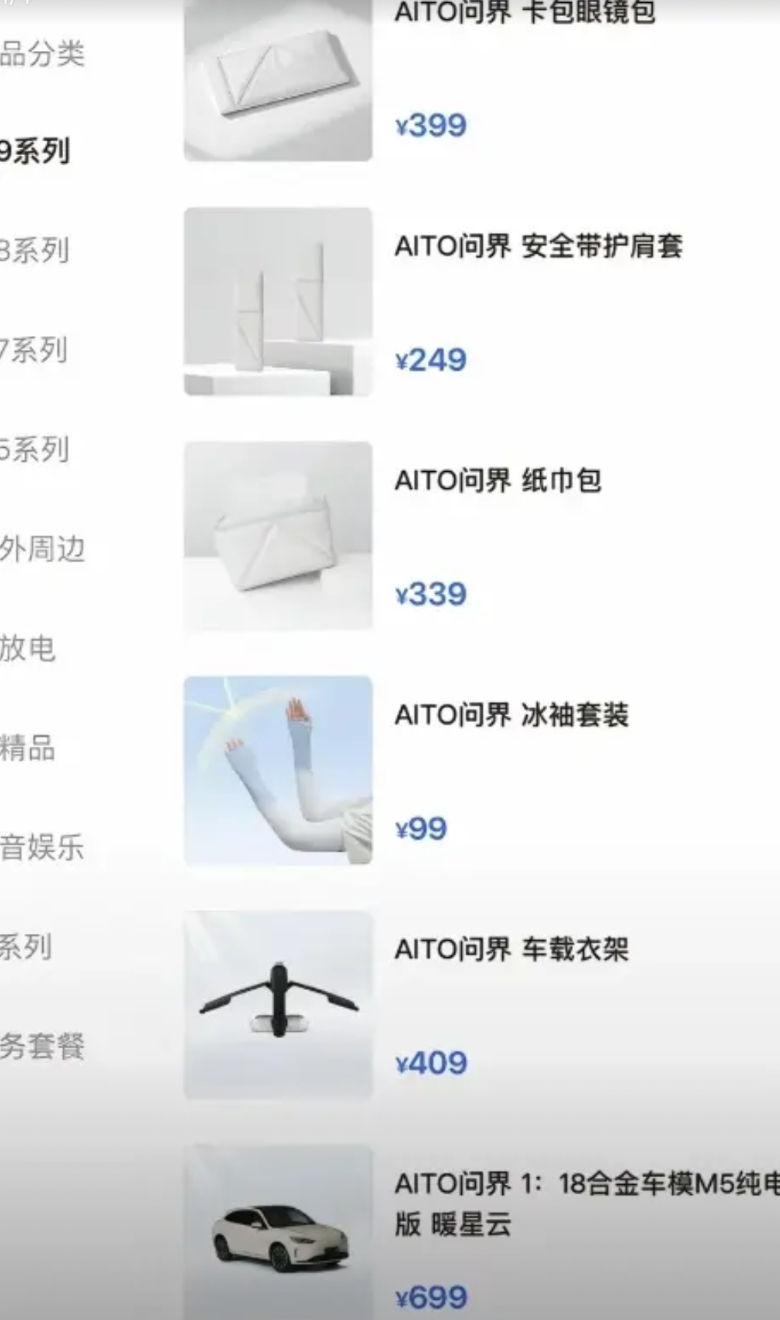780x1320 pixels.
Task: Switch to the 5系列 category
Action: 34,449
